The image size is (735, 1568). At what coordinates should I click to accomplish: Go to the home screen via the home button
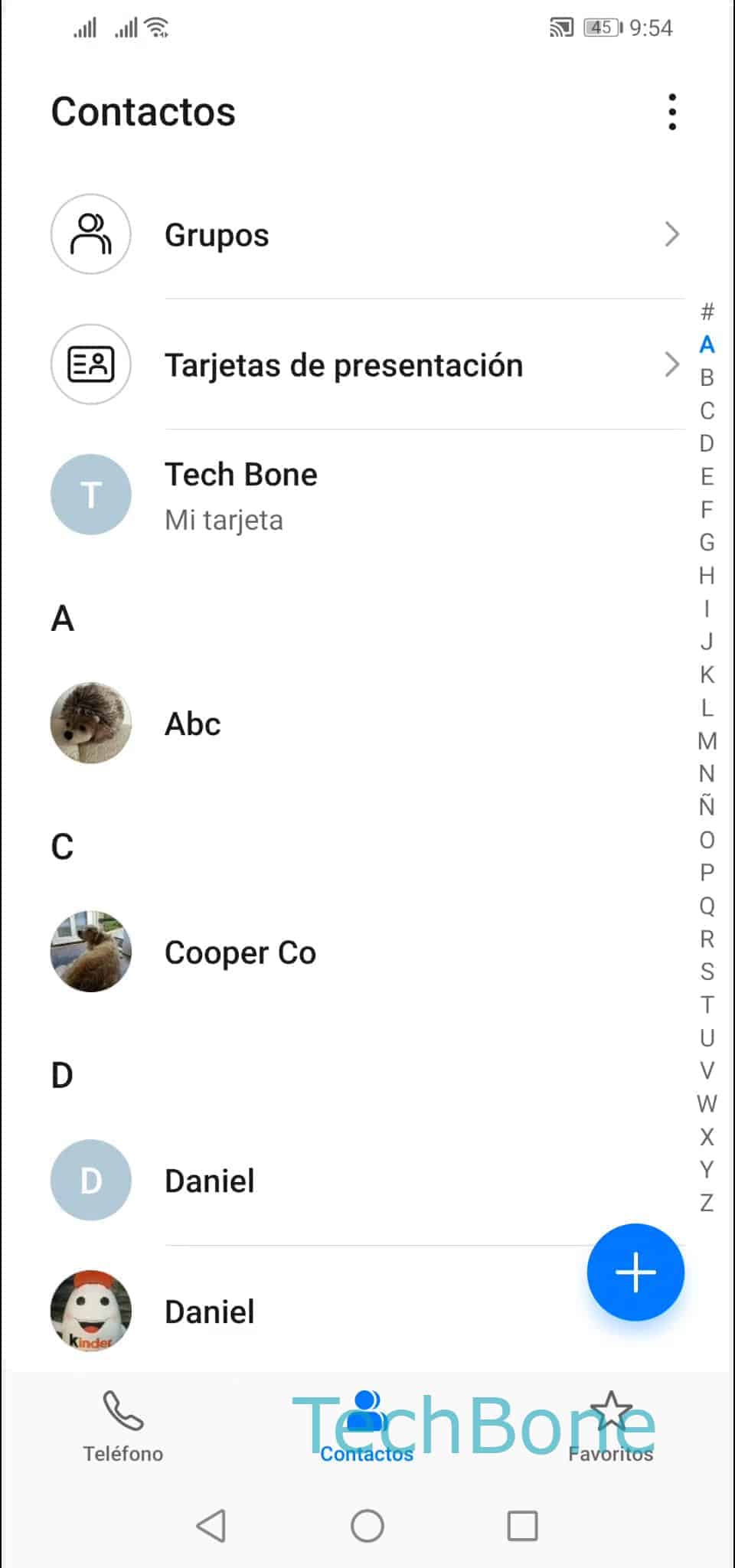pyautogui.click(x=367, y=1526)
